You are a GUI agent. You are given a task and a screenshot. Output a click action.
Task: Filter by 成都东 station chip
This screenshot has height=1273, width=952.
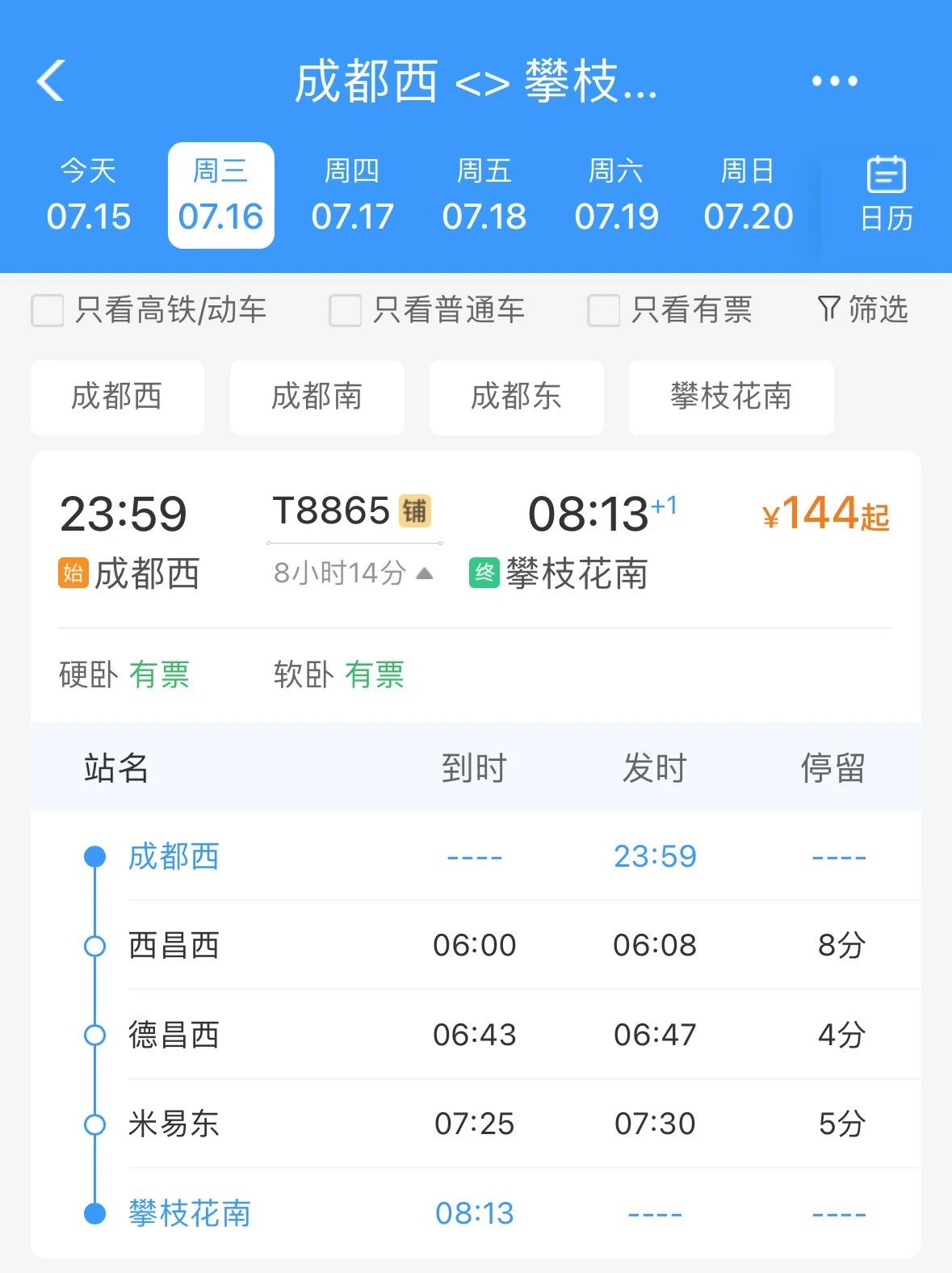pyautogui.click(x=516, y=397)
